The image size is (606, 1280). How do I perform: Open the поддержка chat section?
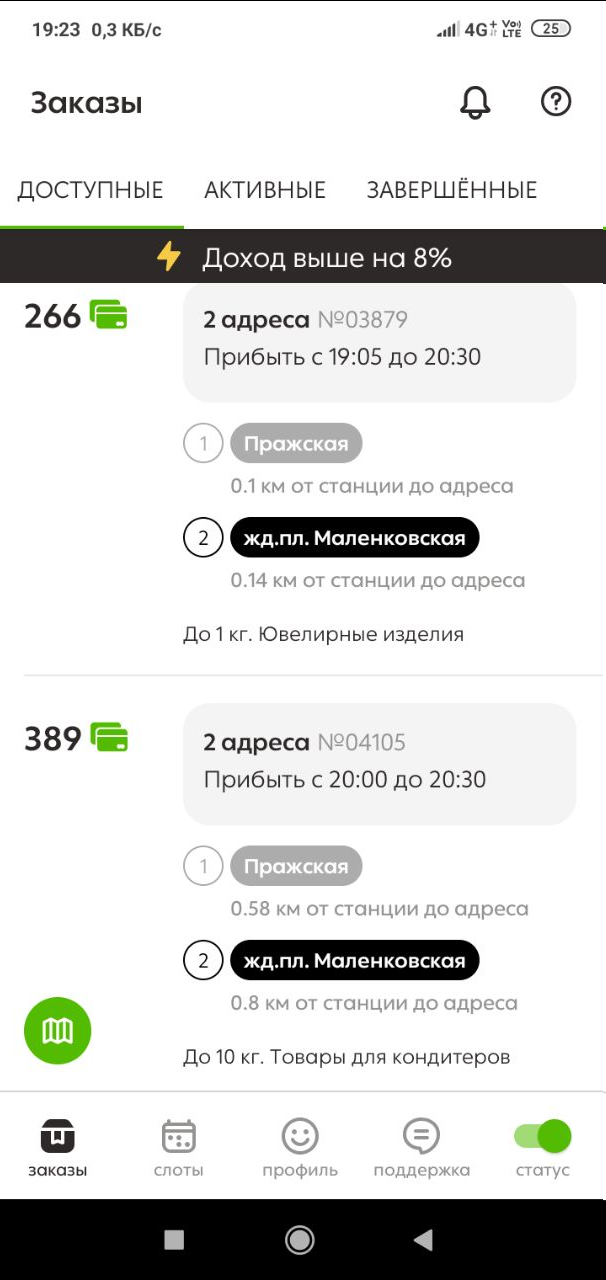[x=421, y=1147]
